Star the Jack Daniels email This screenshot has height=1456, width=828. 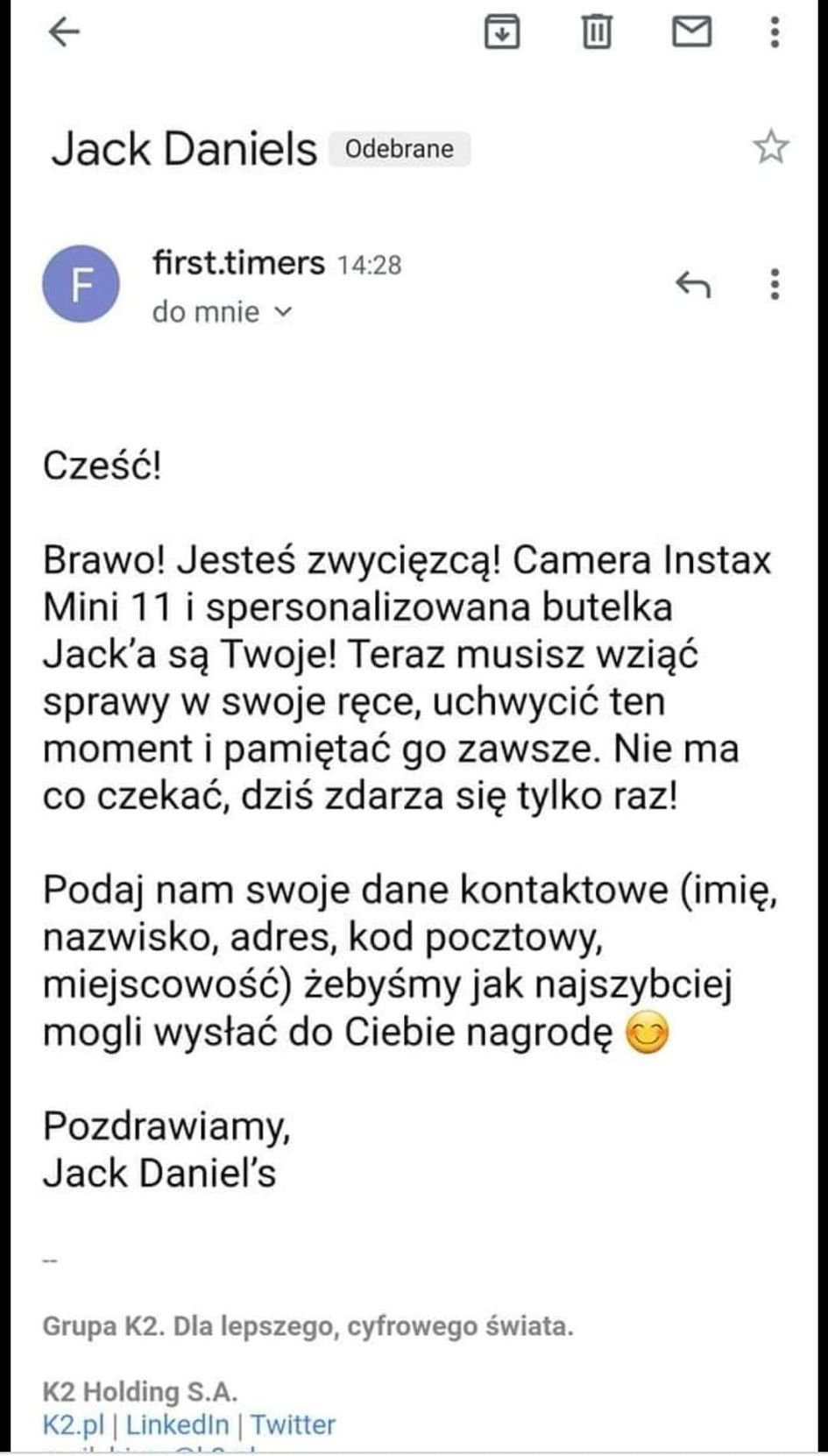click(x=771, y=147)
